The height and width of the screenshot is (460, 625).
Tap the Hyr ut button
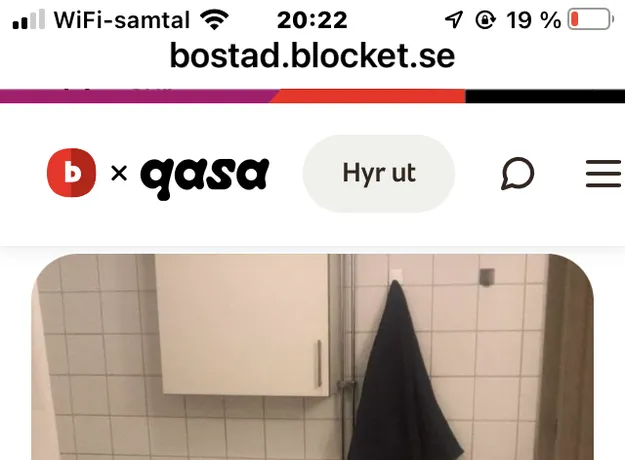(x=378, y=173)
